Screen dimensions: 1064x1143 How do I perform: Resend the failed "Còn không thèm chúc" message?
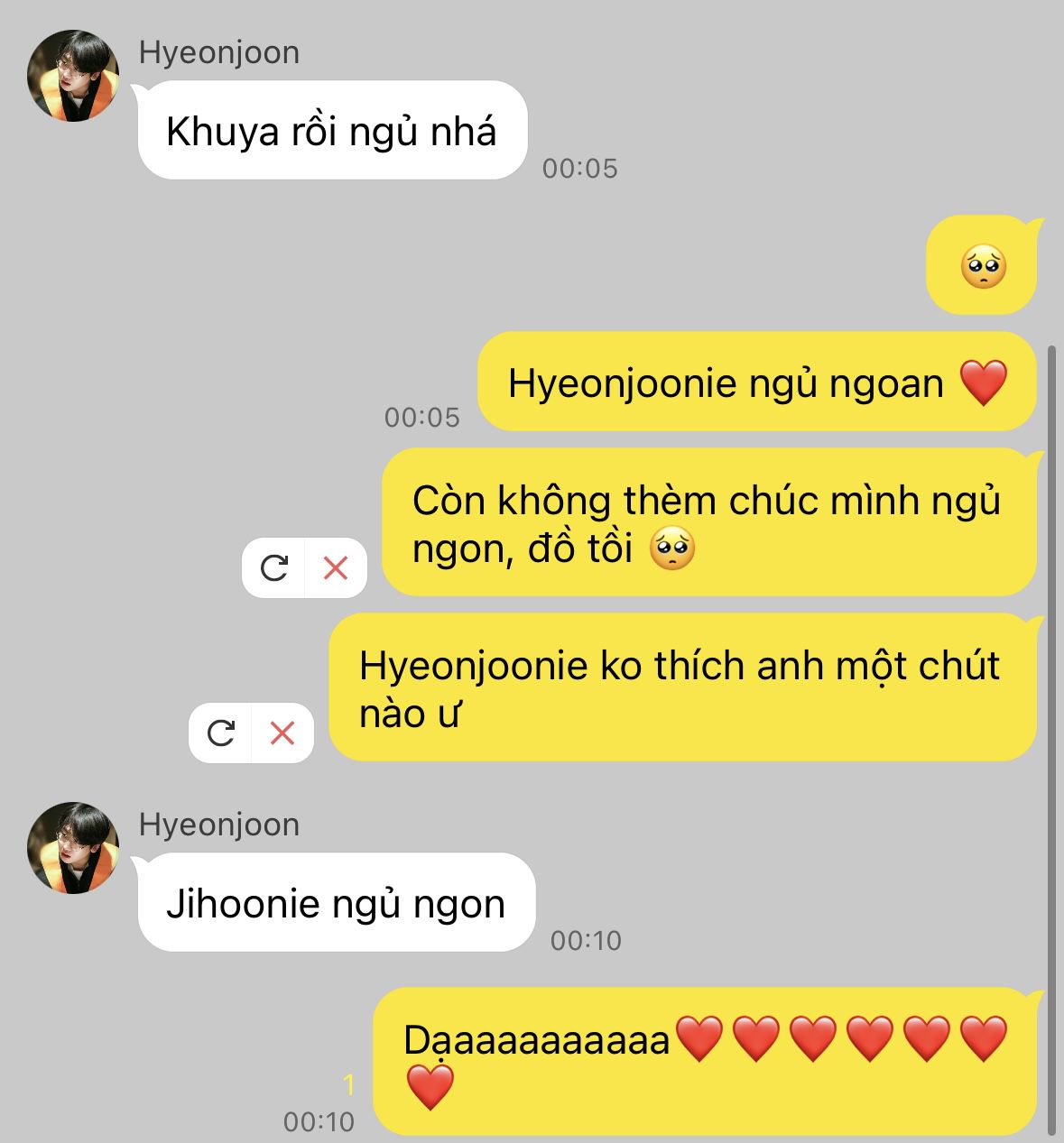(273, 568)
